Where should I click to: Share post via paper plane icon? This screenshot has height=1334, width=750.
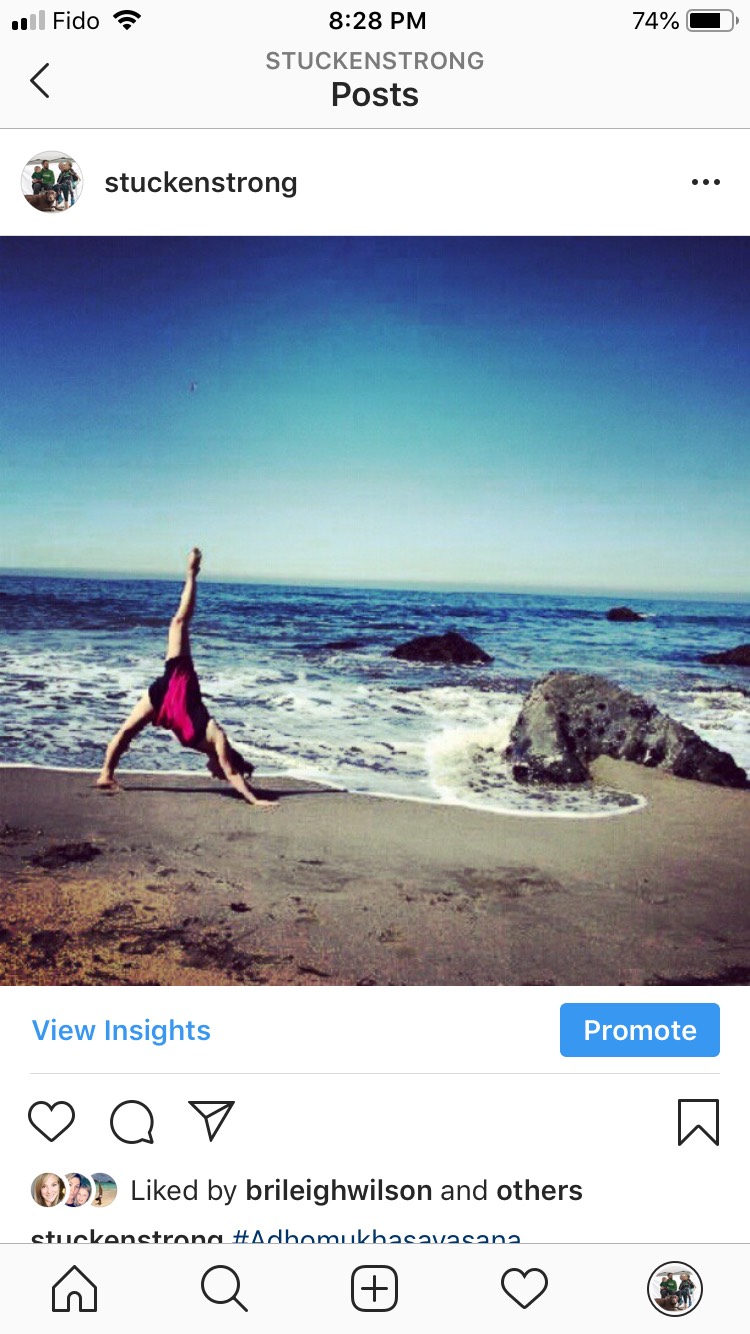tap(211, 1121)
